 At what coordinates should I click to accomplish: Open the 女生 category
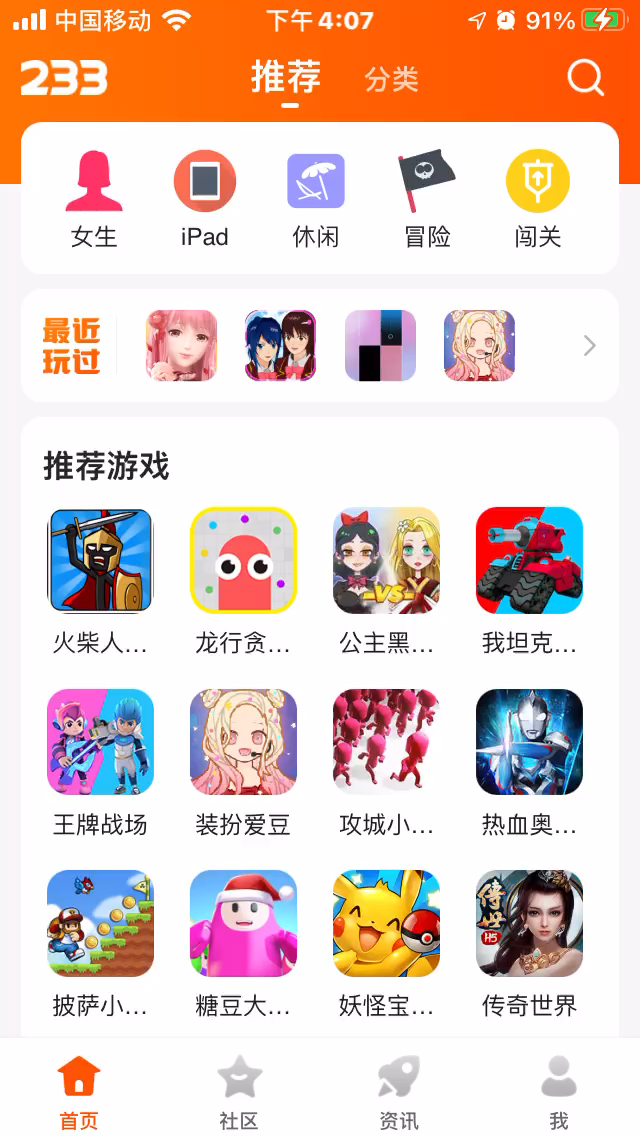[94, 199]
